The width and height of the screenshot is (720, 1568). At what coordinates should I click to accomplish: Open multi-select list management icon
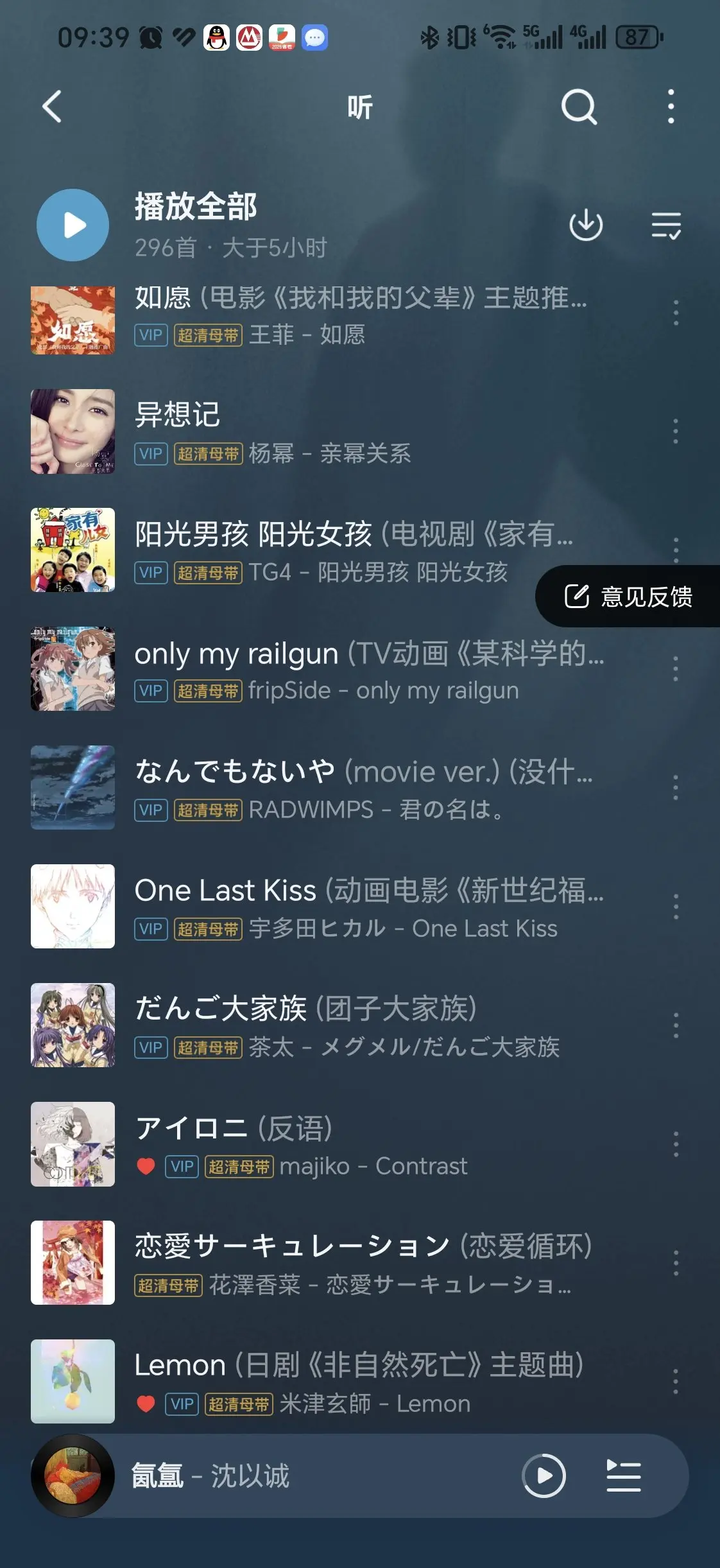pyautogui.click(x=666, y=225)
